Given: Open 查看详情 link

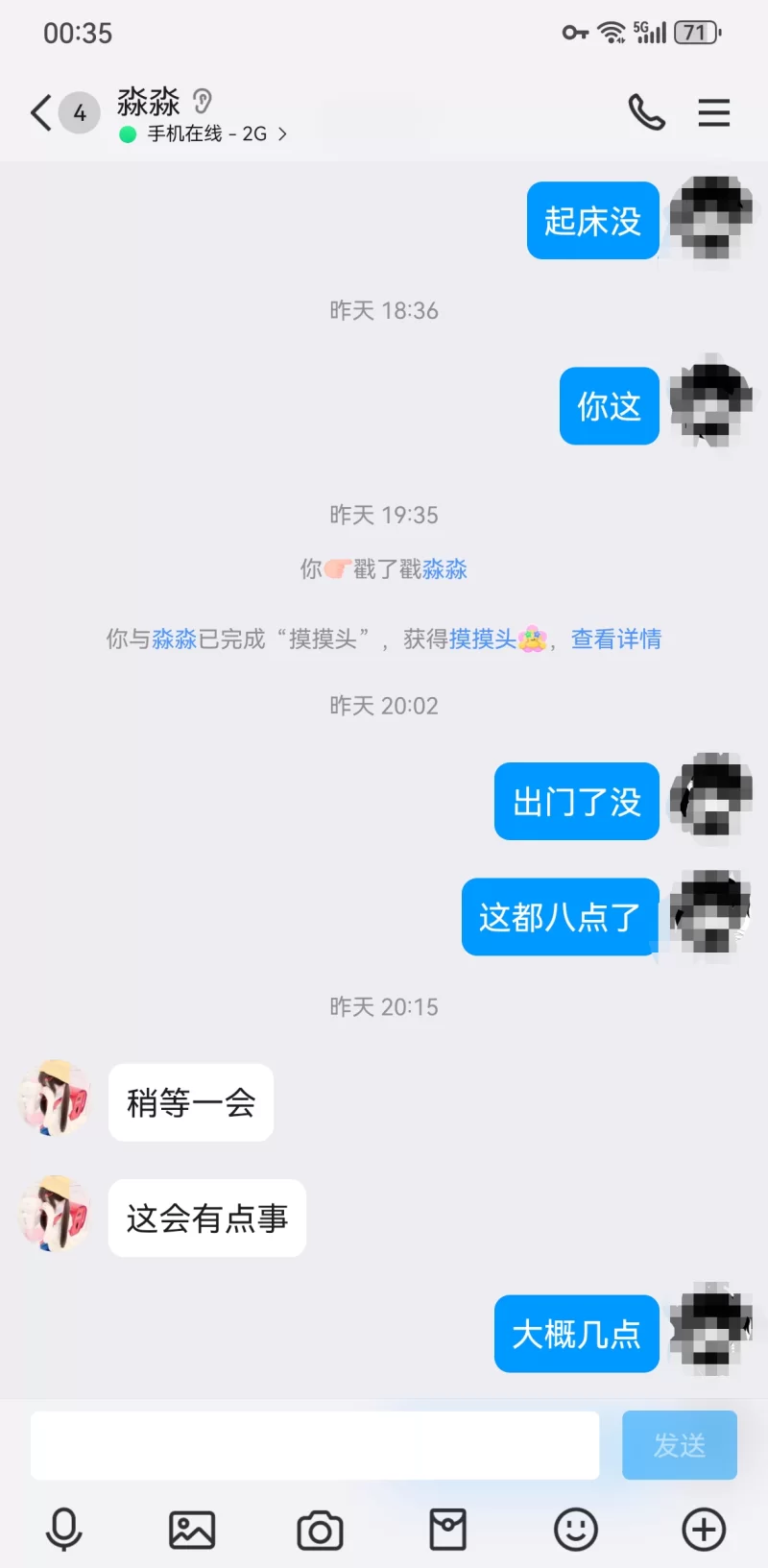Looking at the screenshot, I should point(615,639).
